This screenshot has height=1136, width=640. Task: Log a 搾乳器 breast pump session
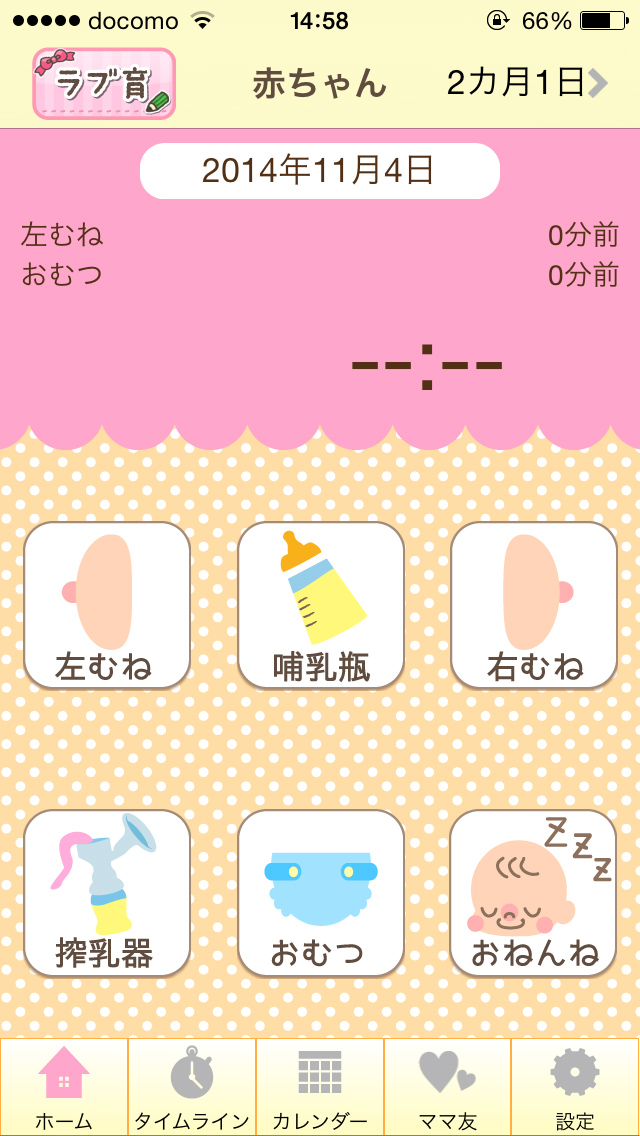107,892
